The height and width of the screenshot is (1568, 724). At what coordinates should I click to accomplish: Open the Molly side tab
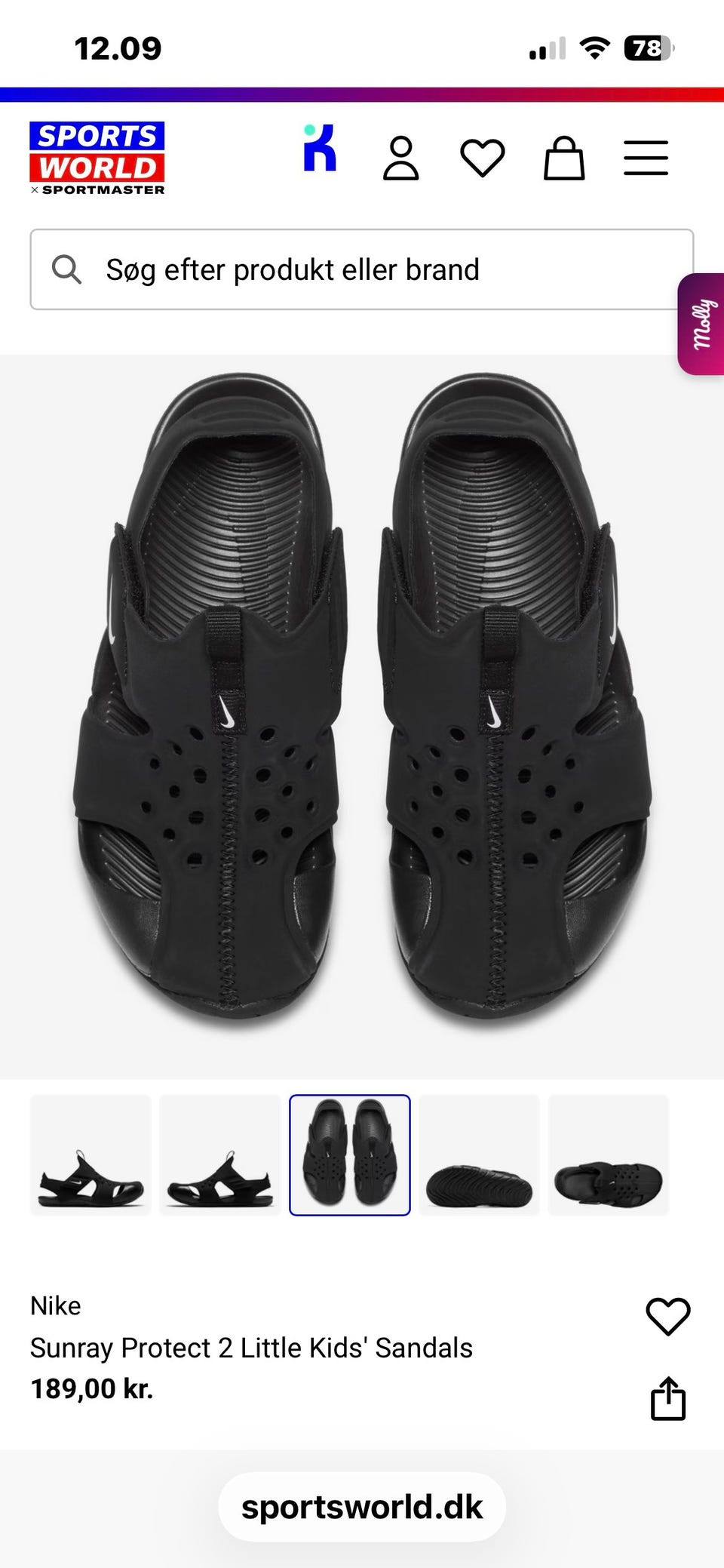701,324
